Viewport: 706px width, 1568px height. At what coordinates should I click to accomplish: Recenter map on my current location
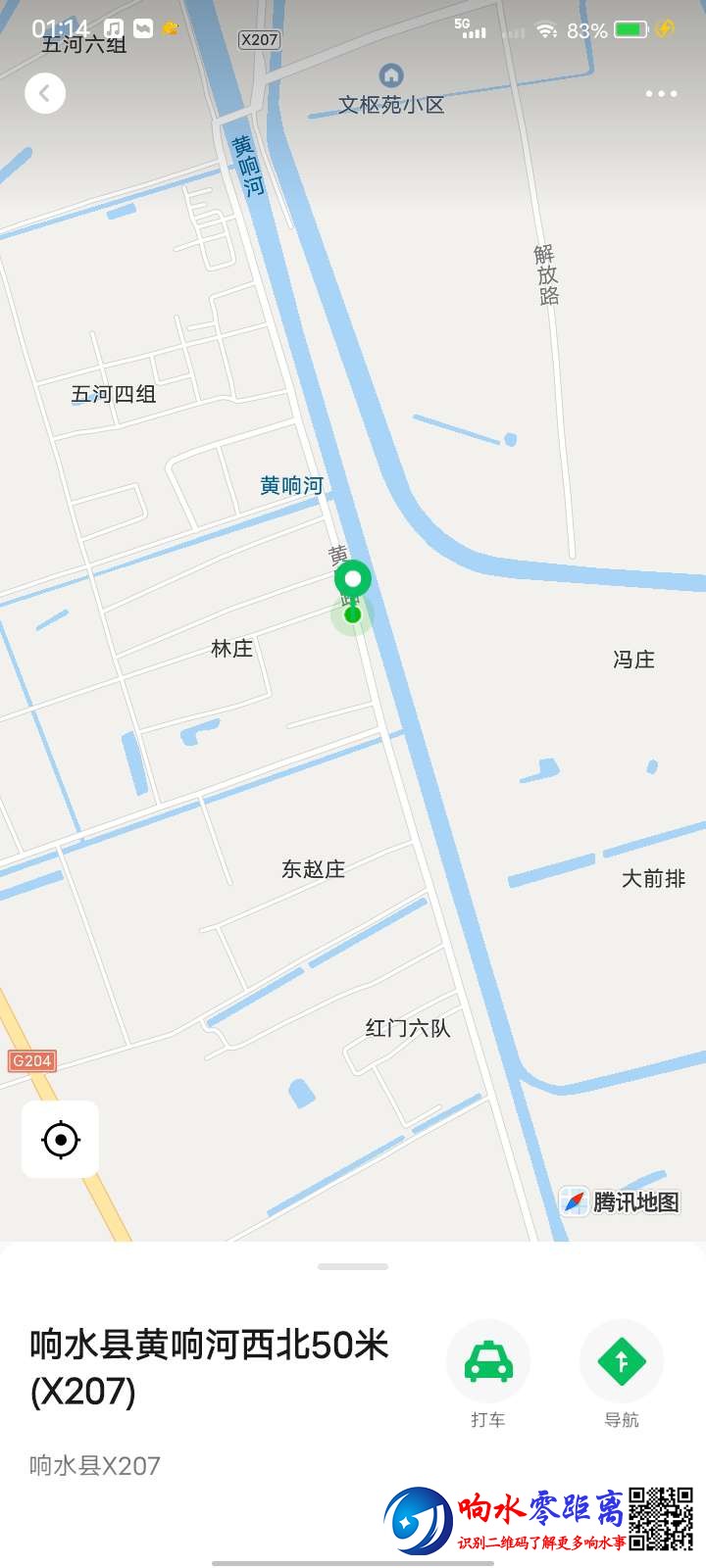pyautogui.click(x=61, y=1140)
